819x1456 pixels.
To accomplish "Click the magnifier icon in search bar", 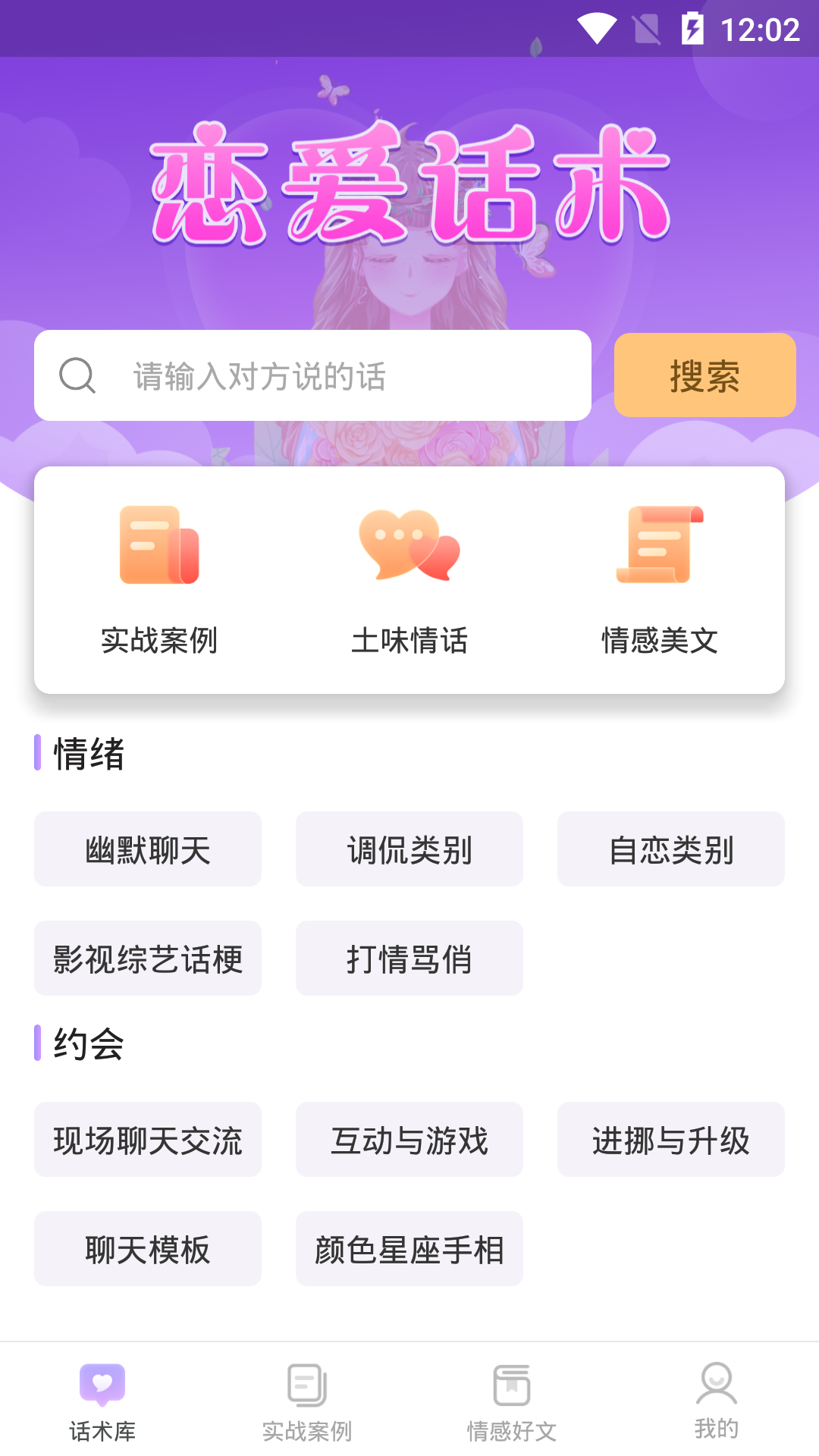I will coord(77,375).
